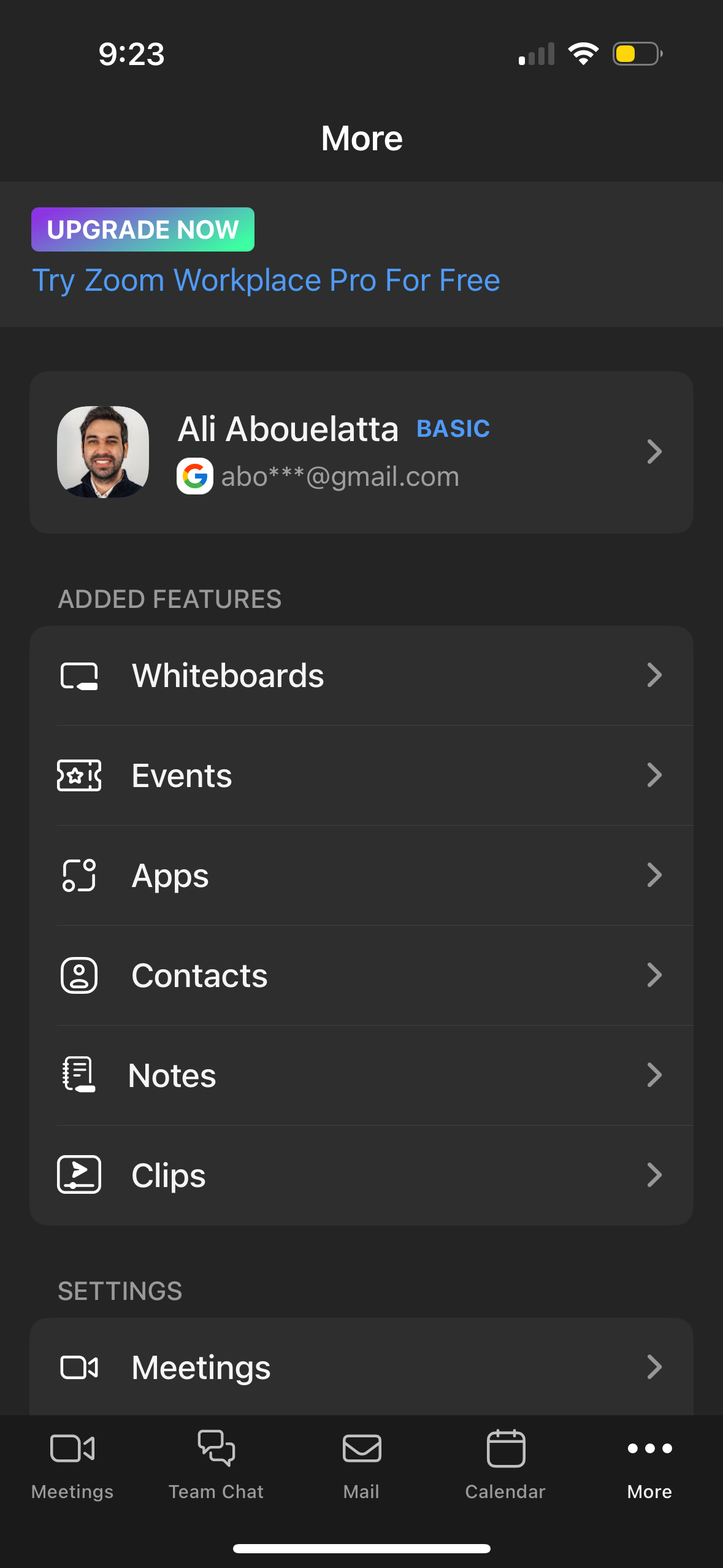
Task: Click the Contacts person icon
Action: point(78,975)
